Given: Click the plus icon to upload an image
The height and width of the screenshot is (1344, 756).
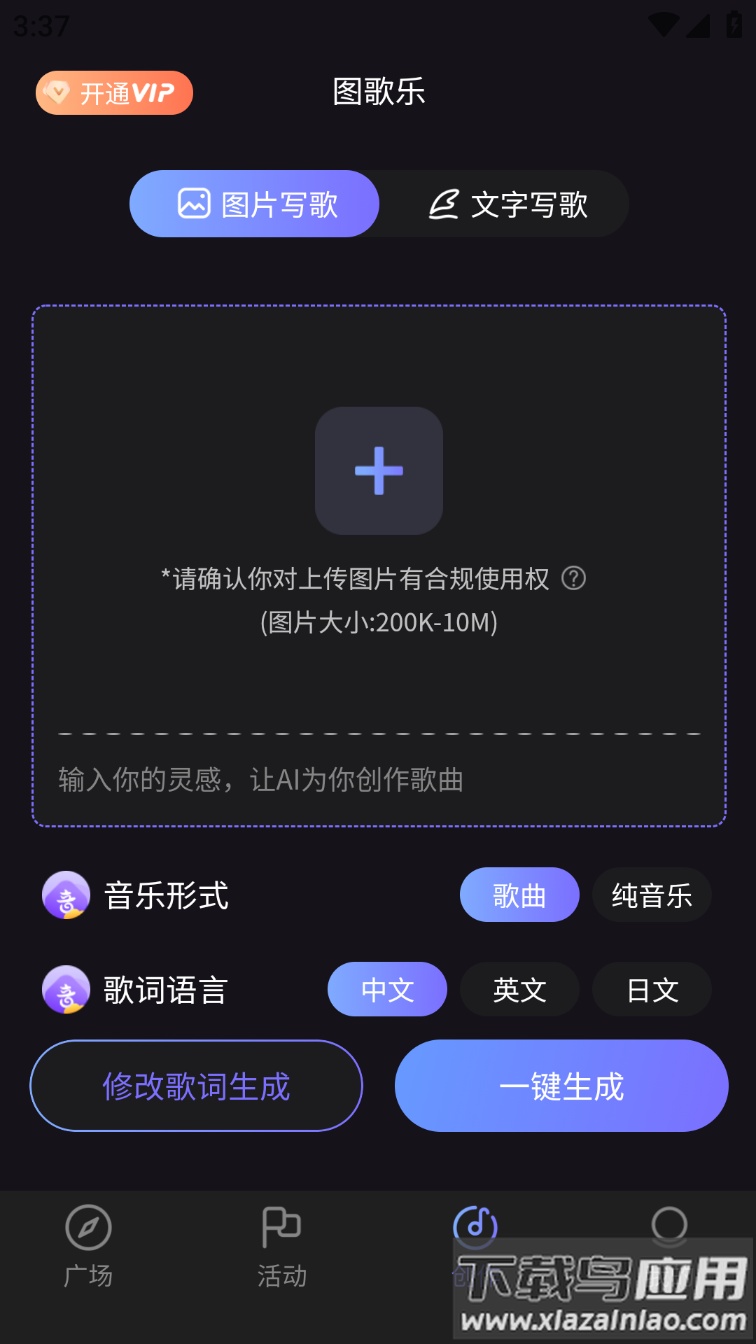Looking at the screenshot, I should (x=378, y=471).
